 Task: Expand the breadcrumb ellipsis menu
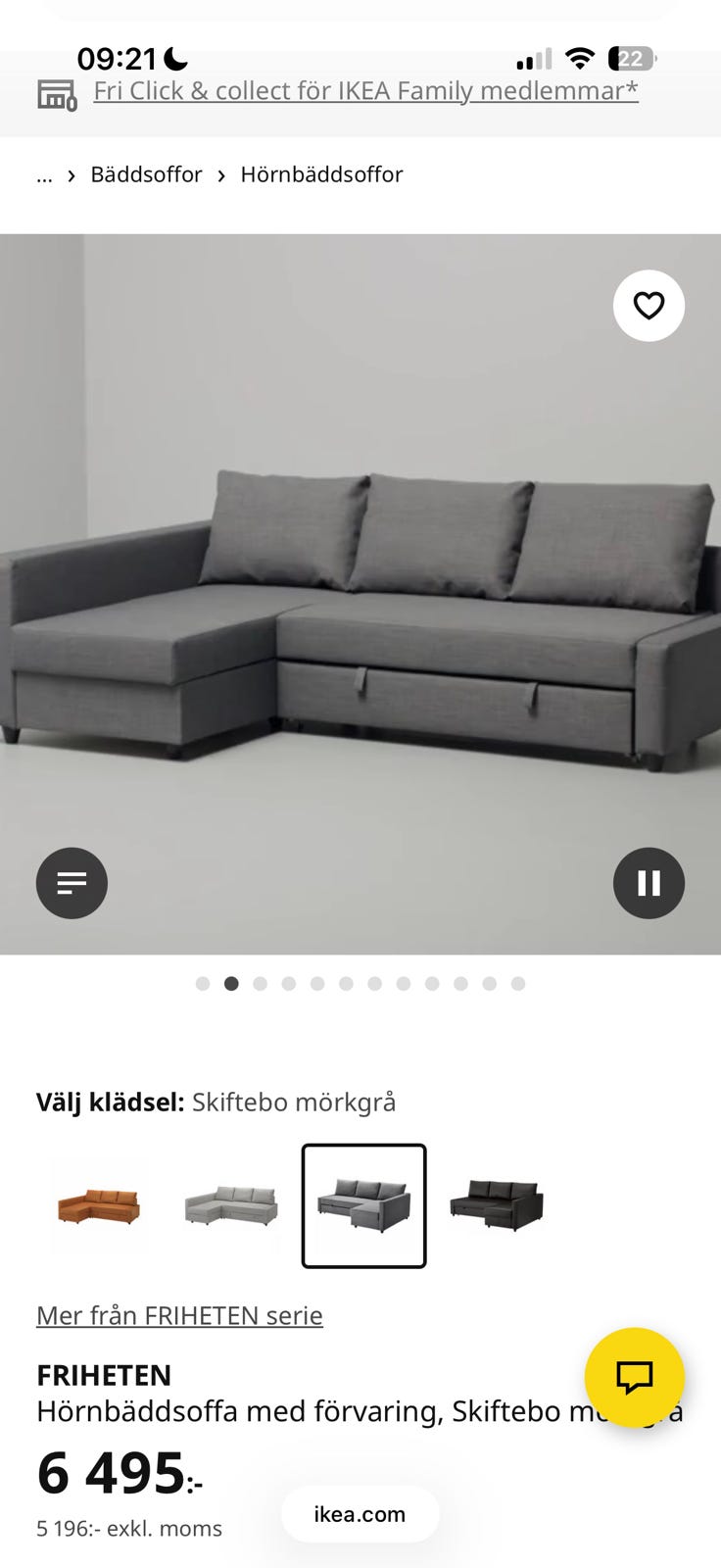pos(43,174)
